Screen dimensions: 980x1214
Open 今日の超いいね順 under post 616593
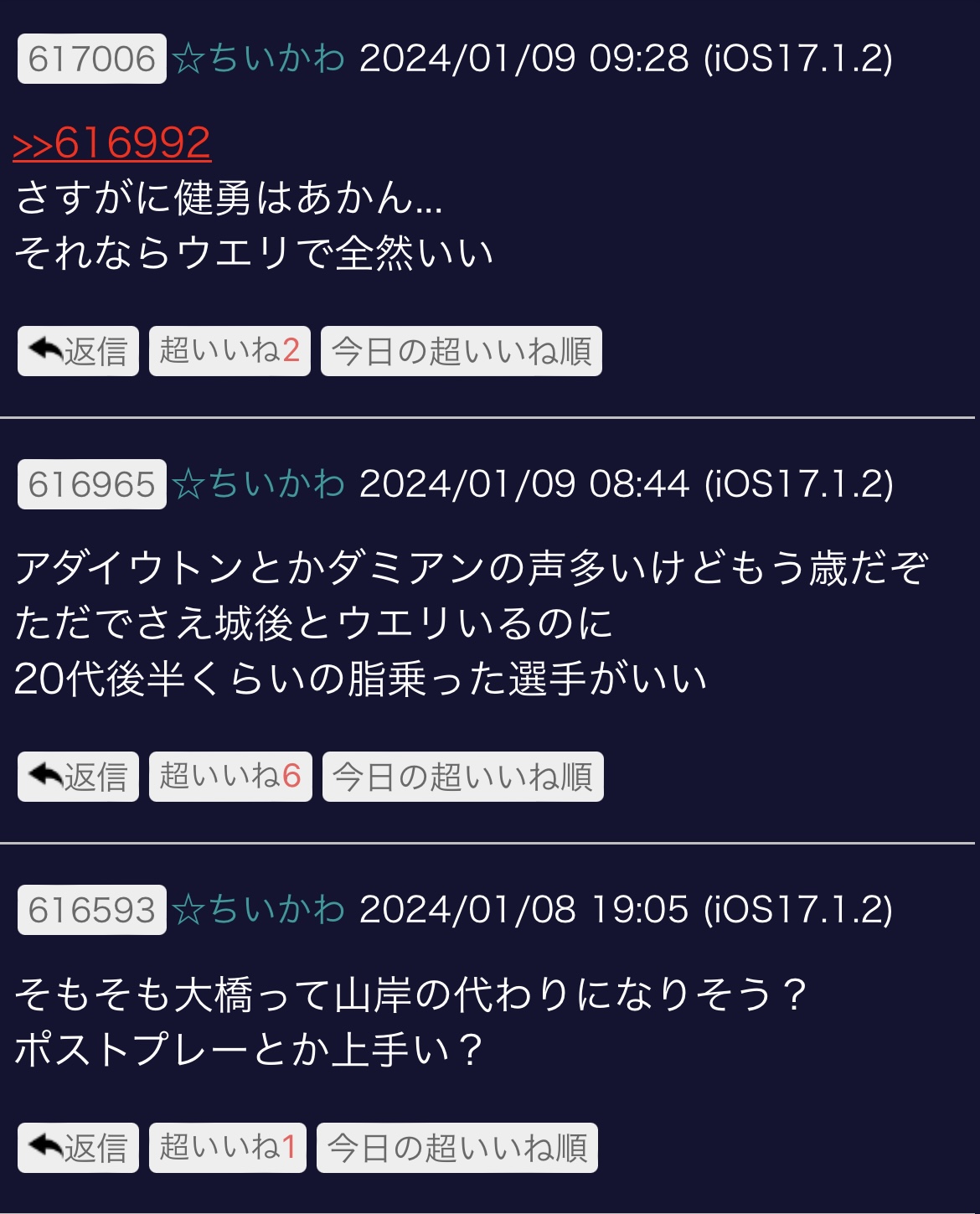[x=457, y=1148]
